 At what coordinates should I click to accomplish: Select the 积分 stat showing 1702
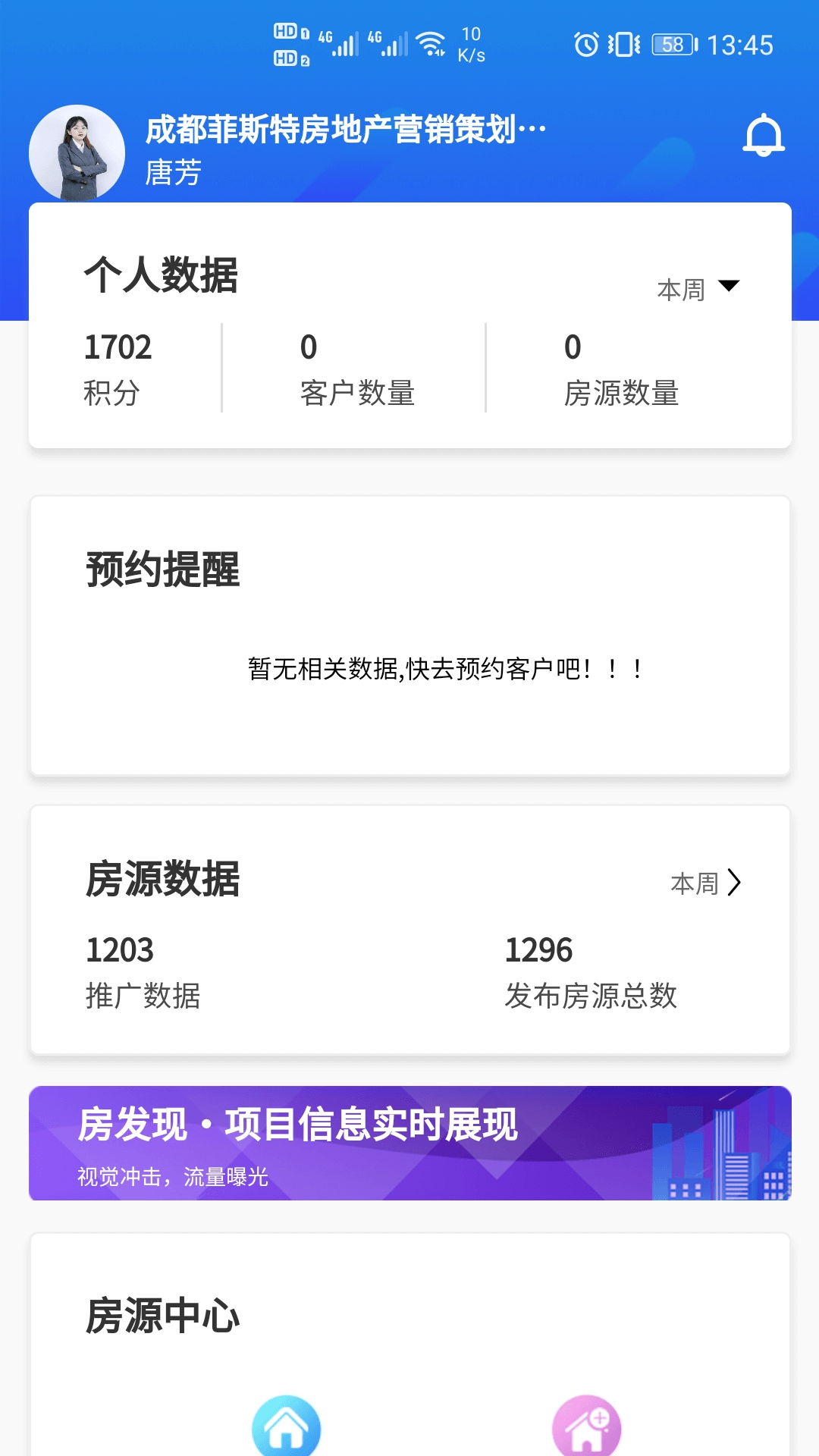click(118, 368)
